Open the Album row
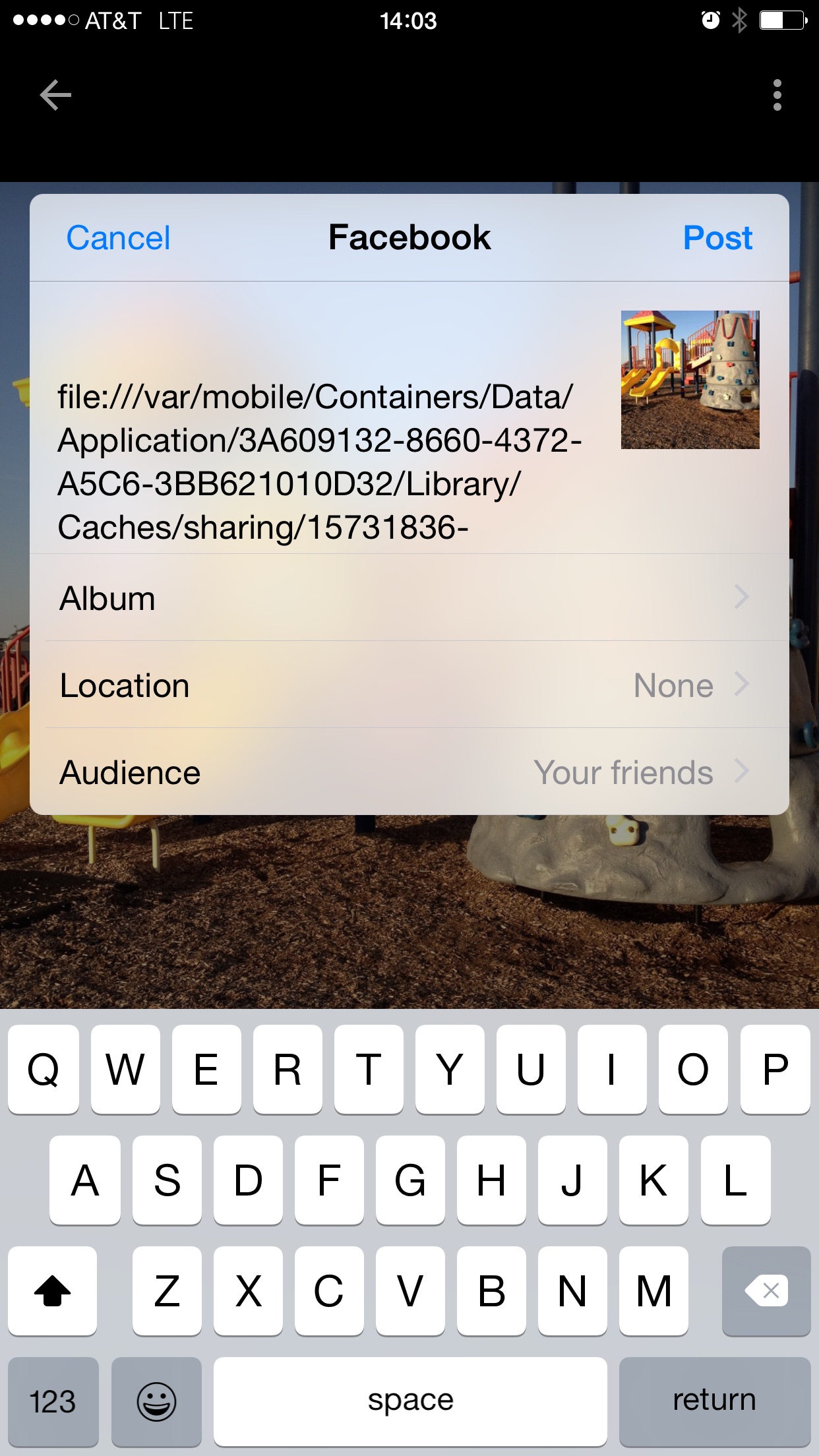The height and width of the screenshot is (1456, 819). click(409, 598)
